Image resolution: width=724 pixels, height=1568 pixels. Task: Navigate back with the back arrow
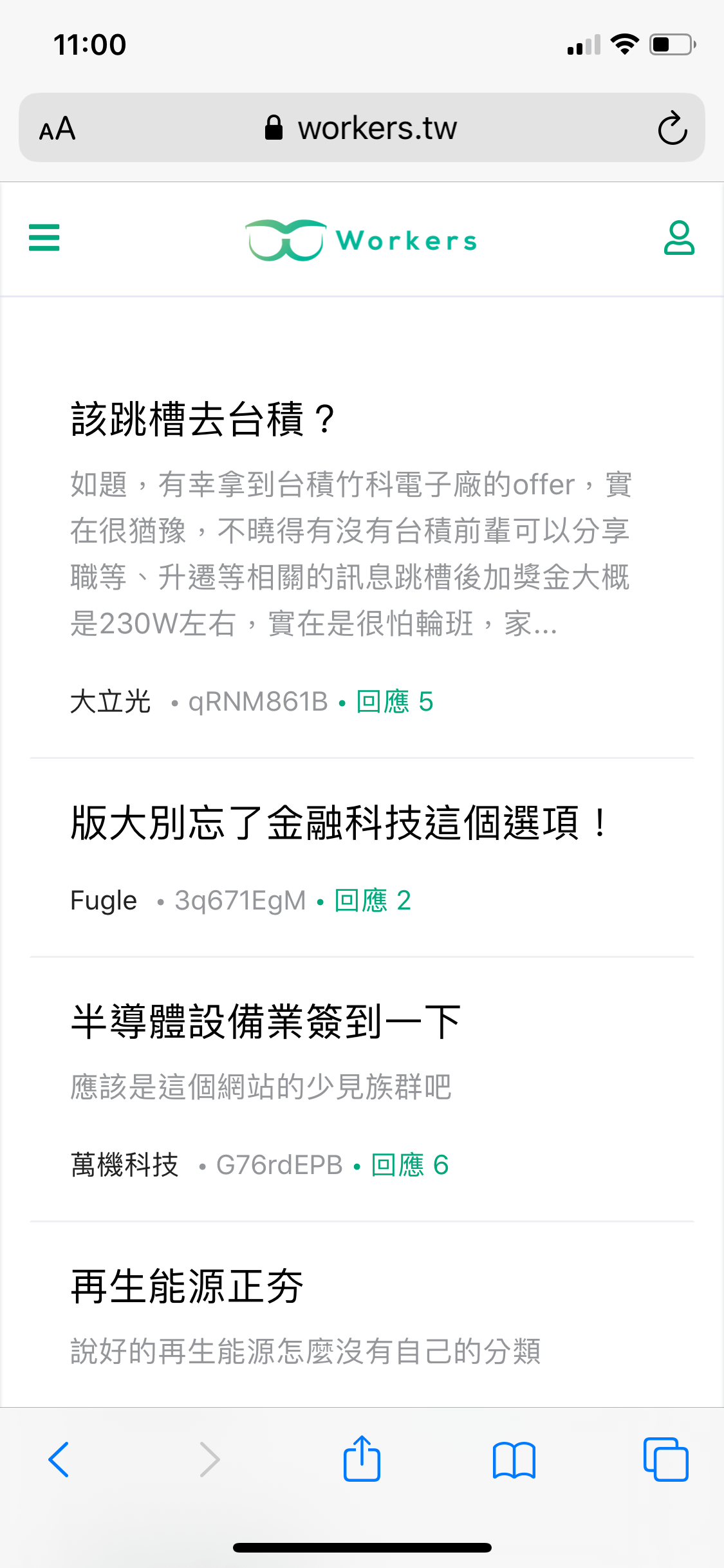59,1459
